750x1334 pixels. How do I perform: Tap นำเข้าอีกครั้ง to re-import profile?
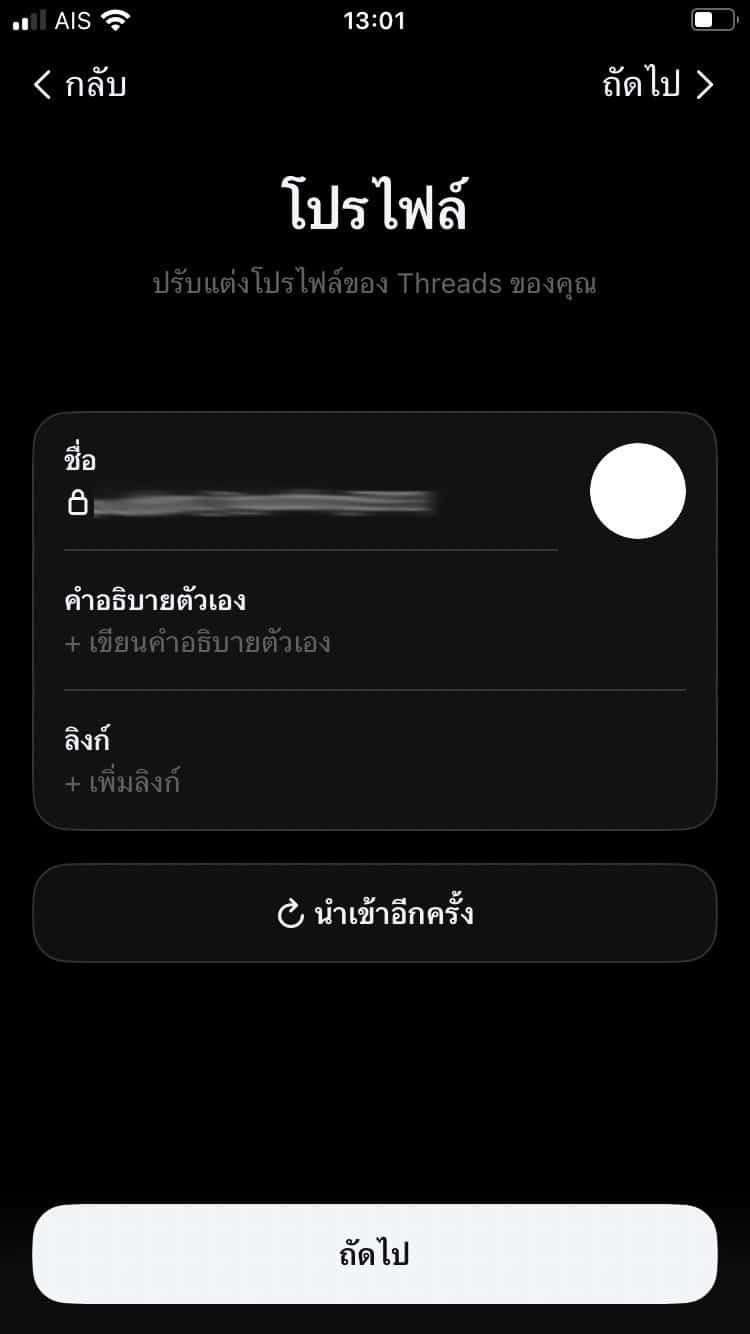(374, 913)
